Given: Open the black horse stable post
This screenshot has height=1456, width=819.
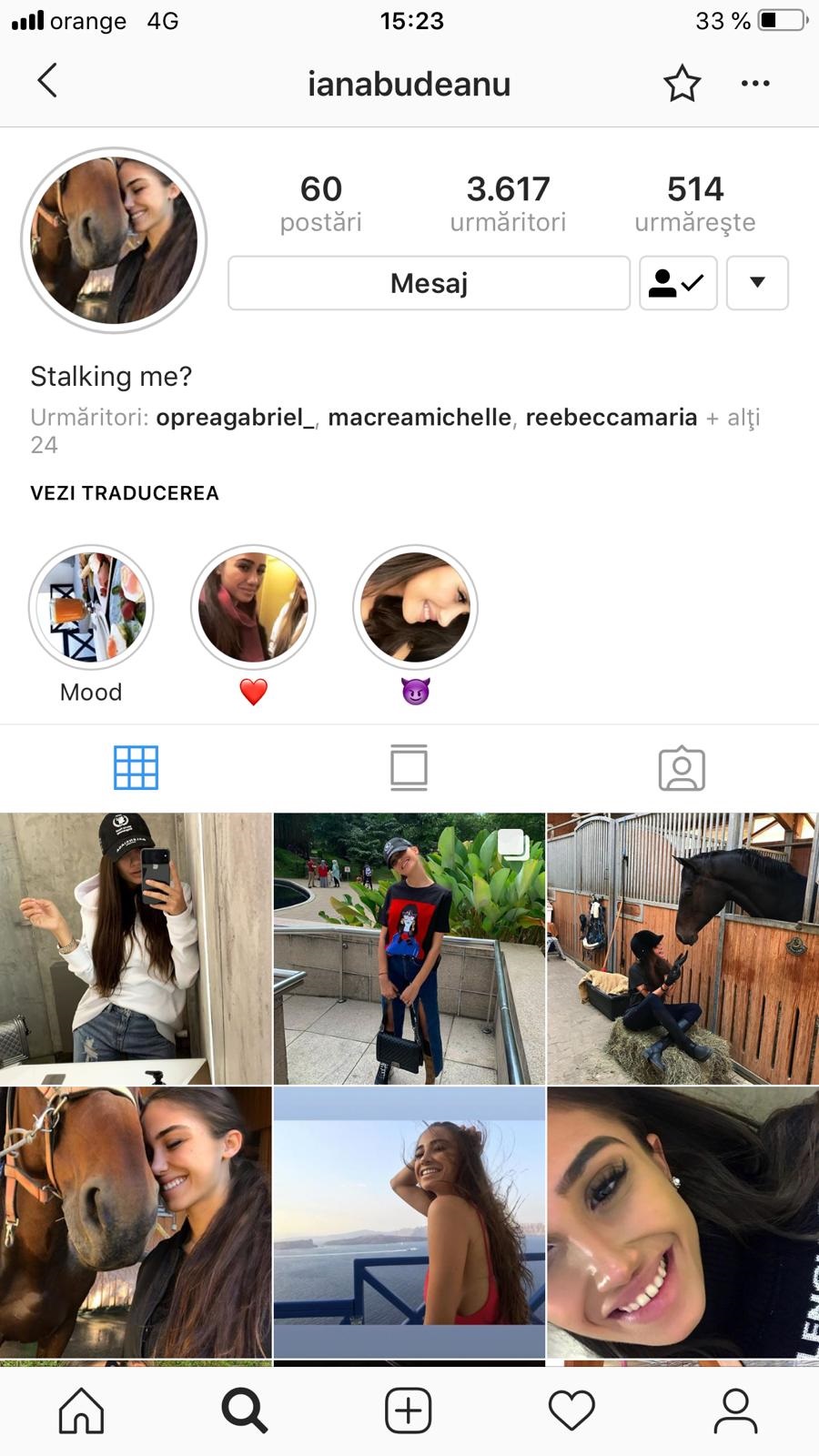Looking at the screenshot, I should tap(682, 948).
